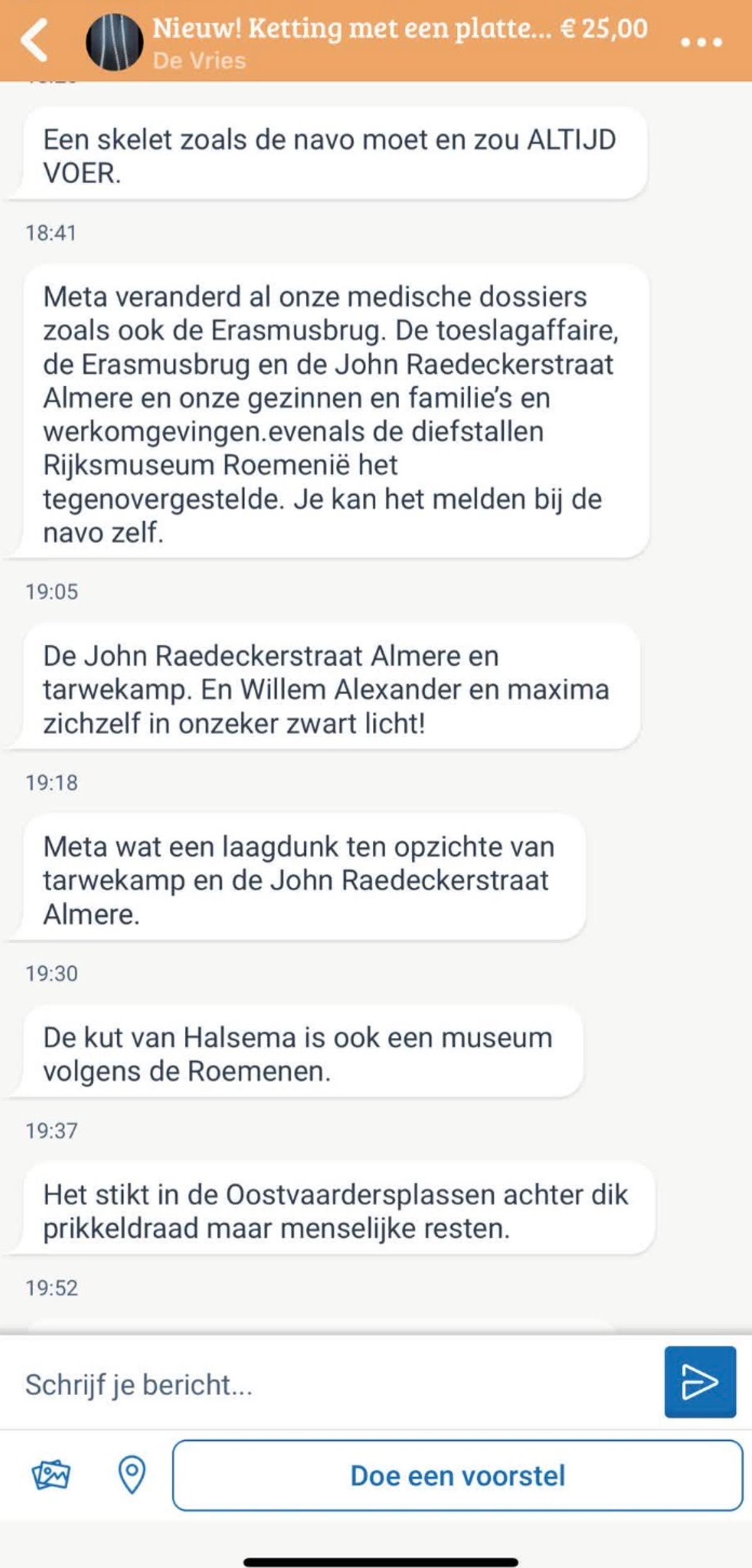Screen dimensions: 752x1568
Task: Open the three-dot overflow menu
Action: click(701, 42)
